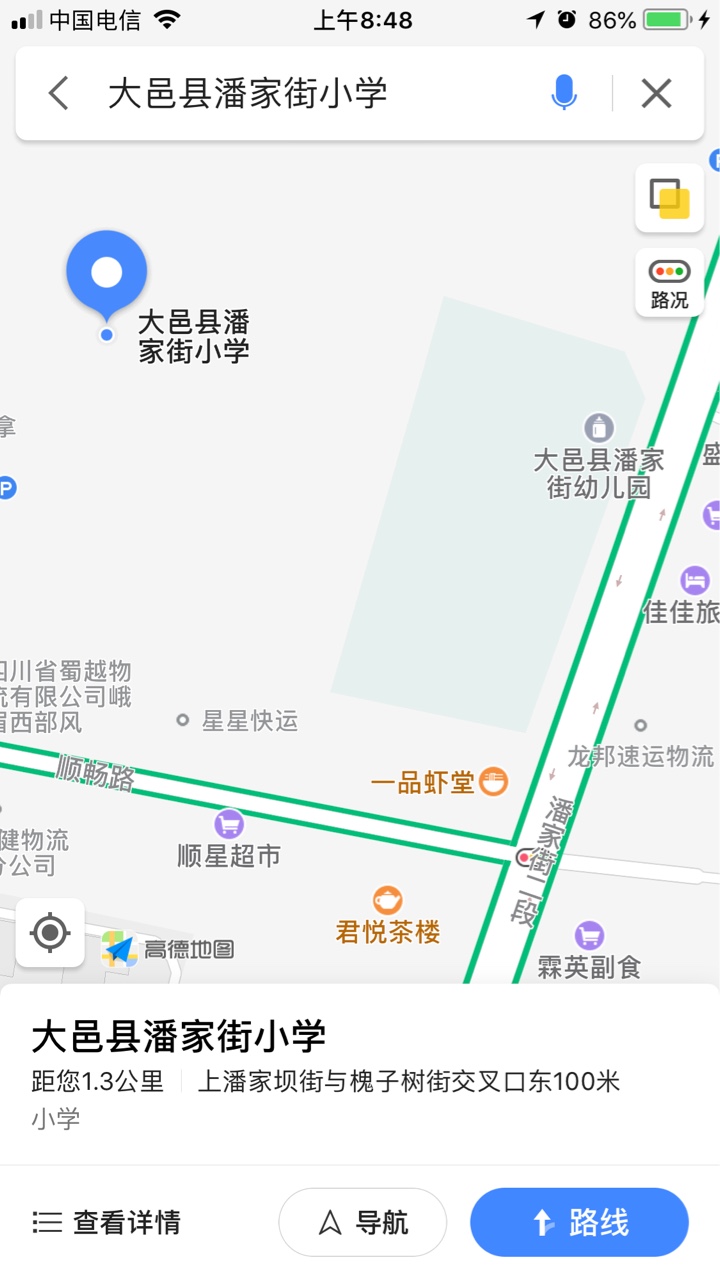
Task: Toggle the 路况 traffic layer
Action: click(x=669, y=283)
